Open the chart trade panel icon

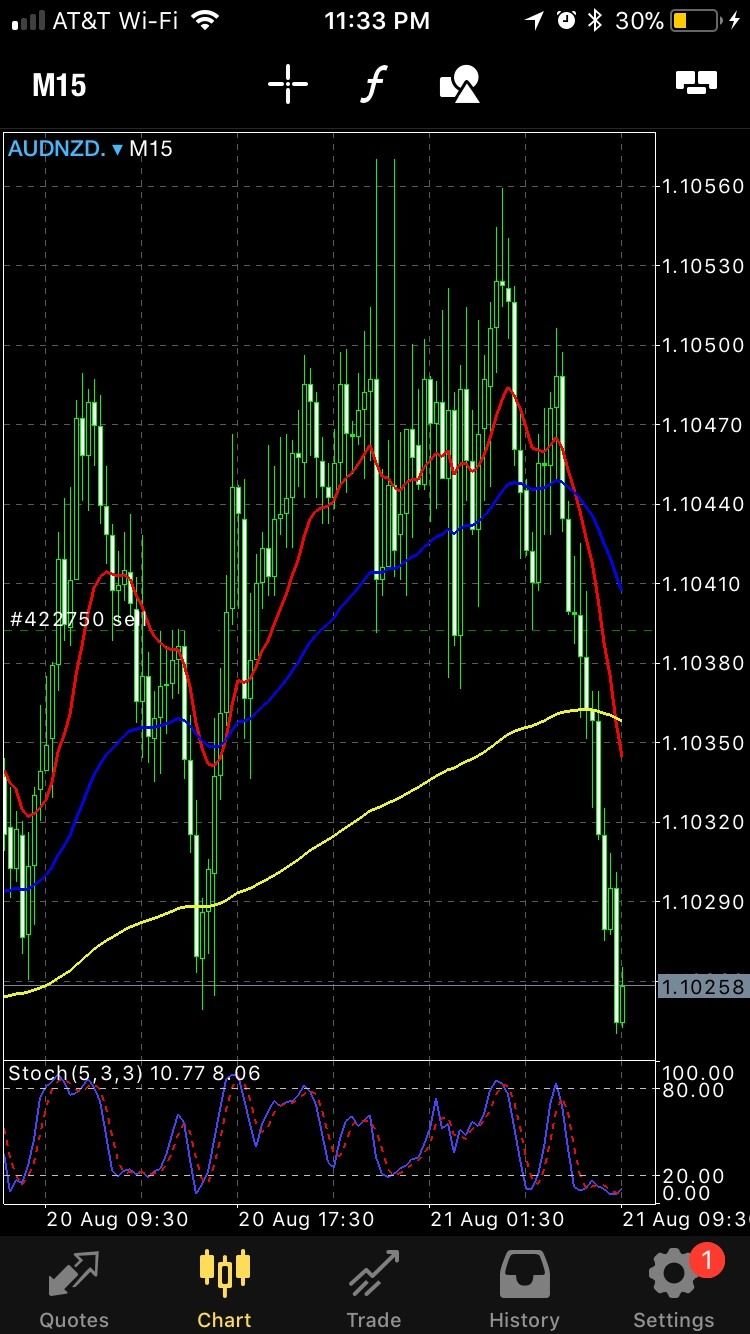click(x=696, y=84)
